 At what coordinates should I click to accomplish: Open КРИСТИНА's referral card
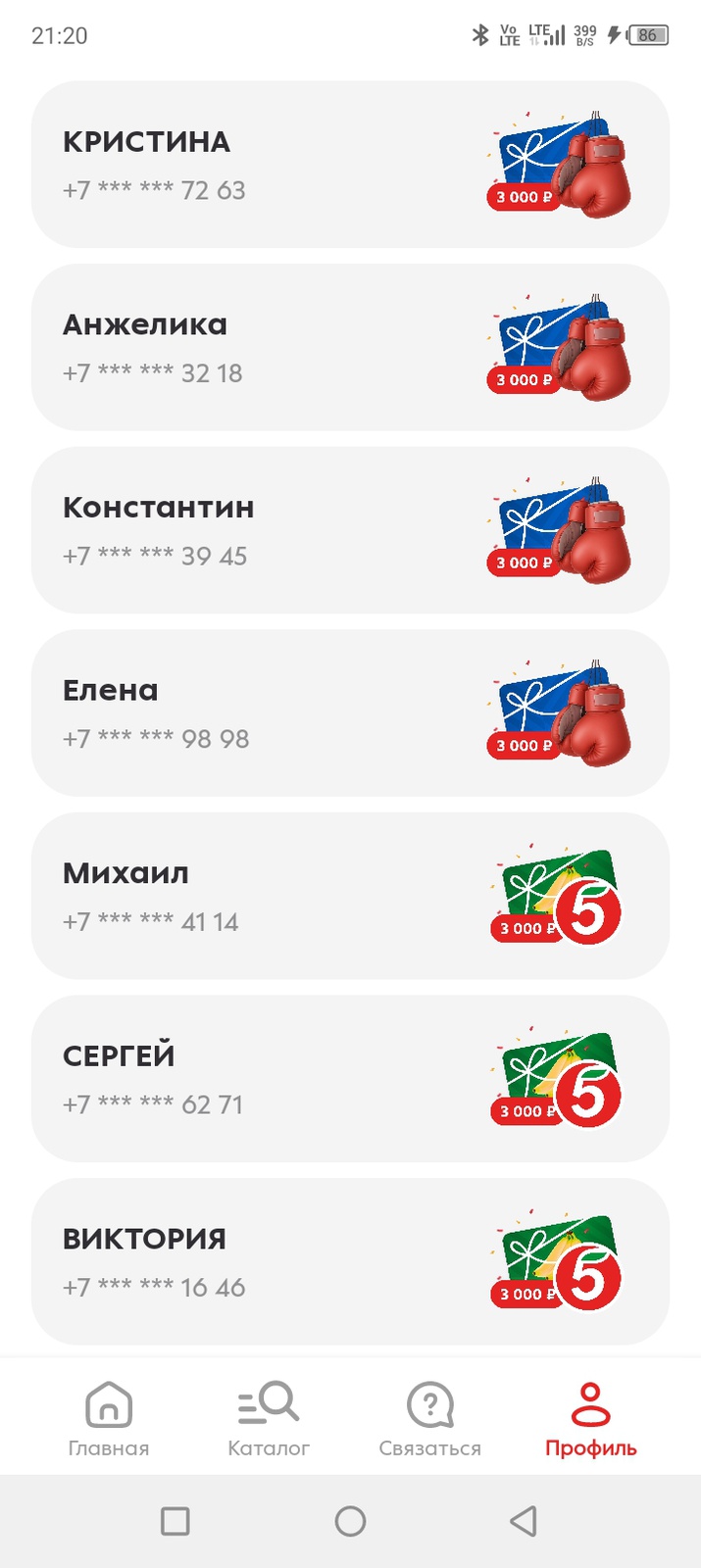coord(350,165)
